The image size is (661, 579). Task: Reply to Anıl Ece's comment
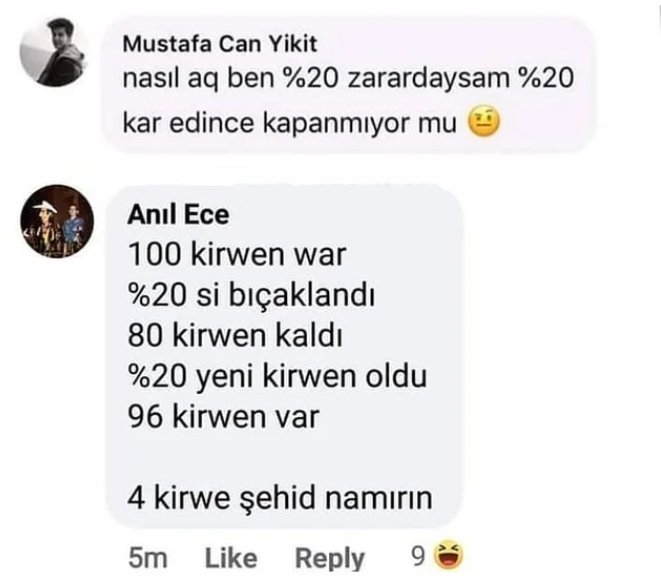(329, 558)
